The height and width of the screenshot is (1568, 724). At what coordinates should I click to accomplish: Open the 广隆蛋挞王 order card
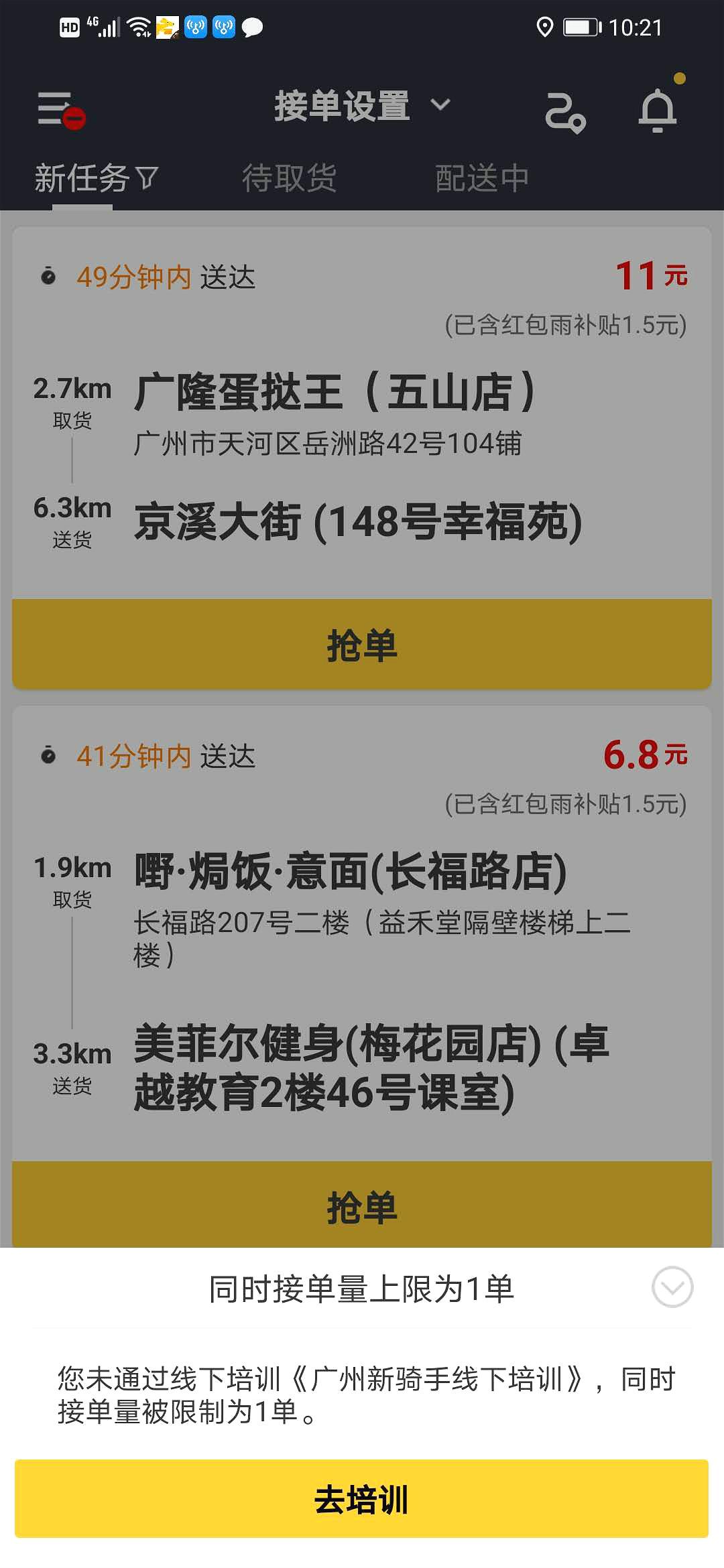(362, 413)
